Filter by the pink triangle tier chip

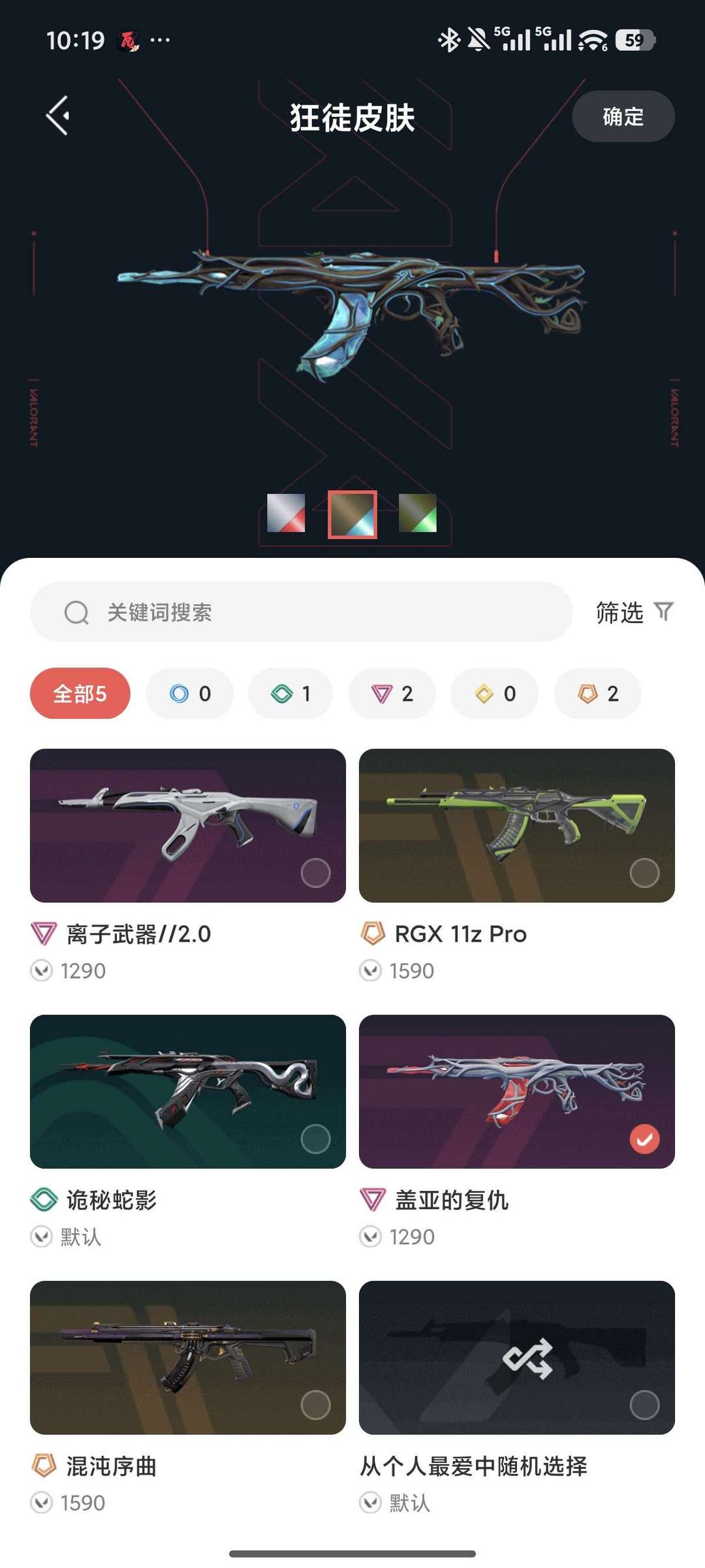click(x=392, y=694)
